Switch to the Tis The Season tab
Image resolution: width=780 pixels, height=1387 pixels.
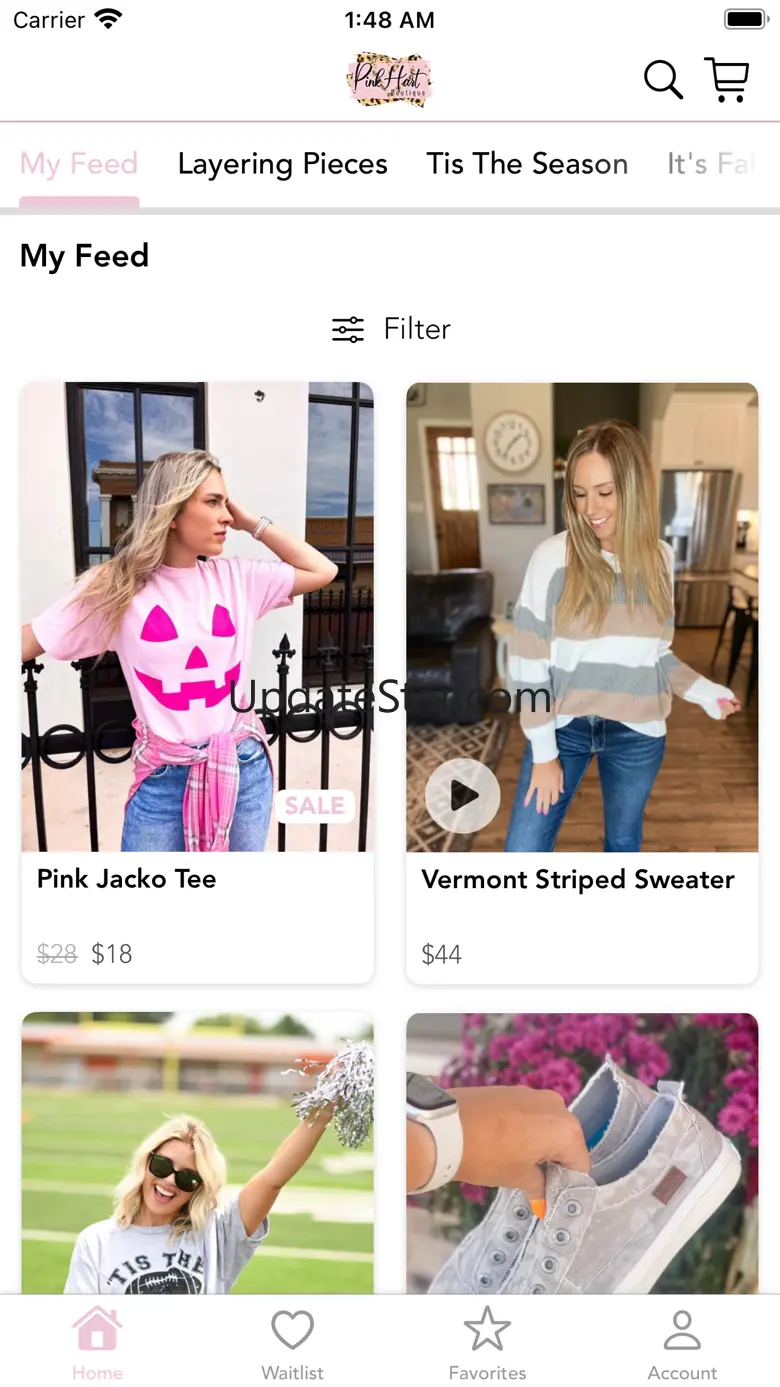coord(527,164)
